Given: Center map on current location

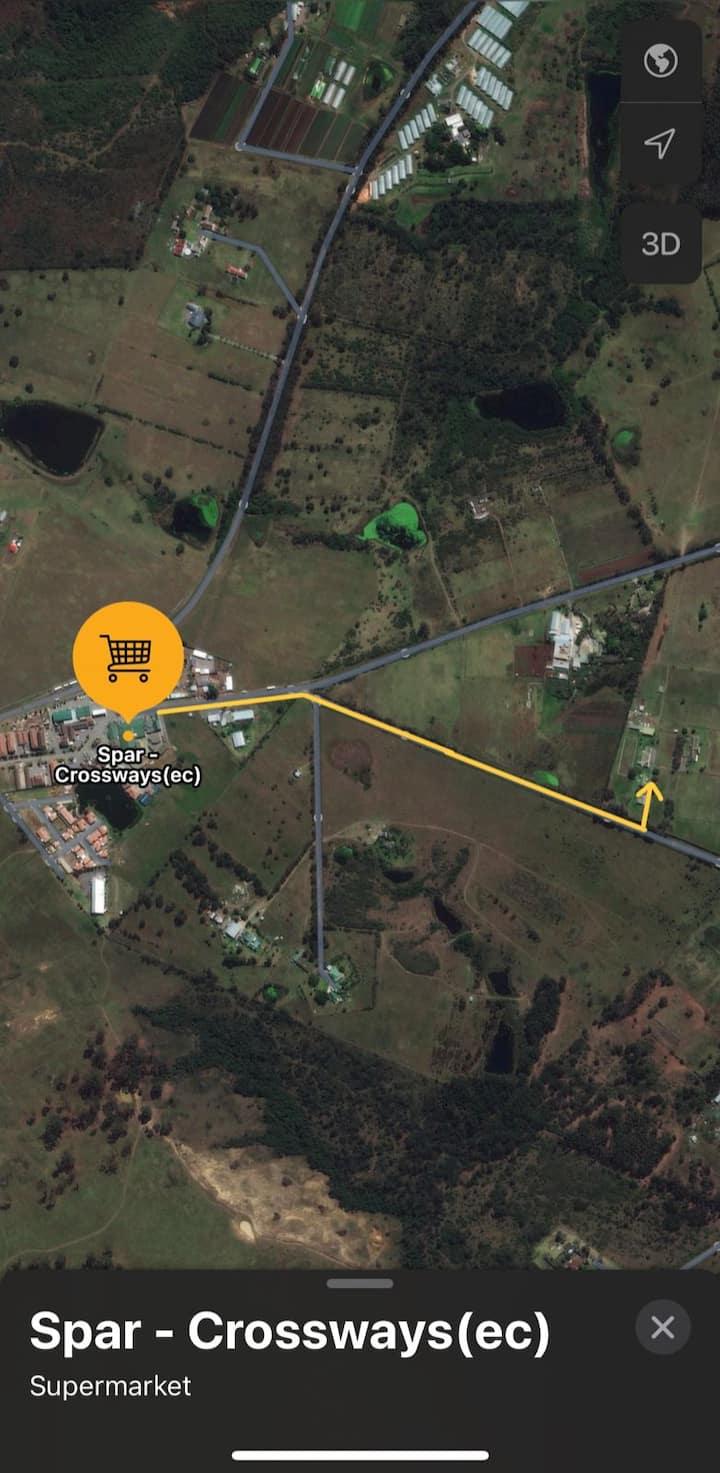Looking at the screenshot, I should (660, 144).
